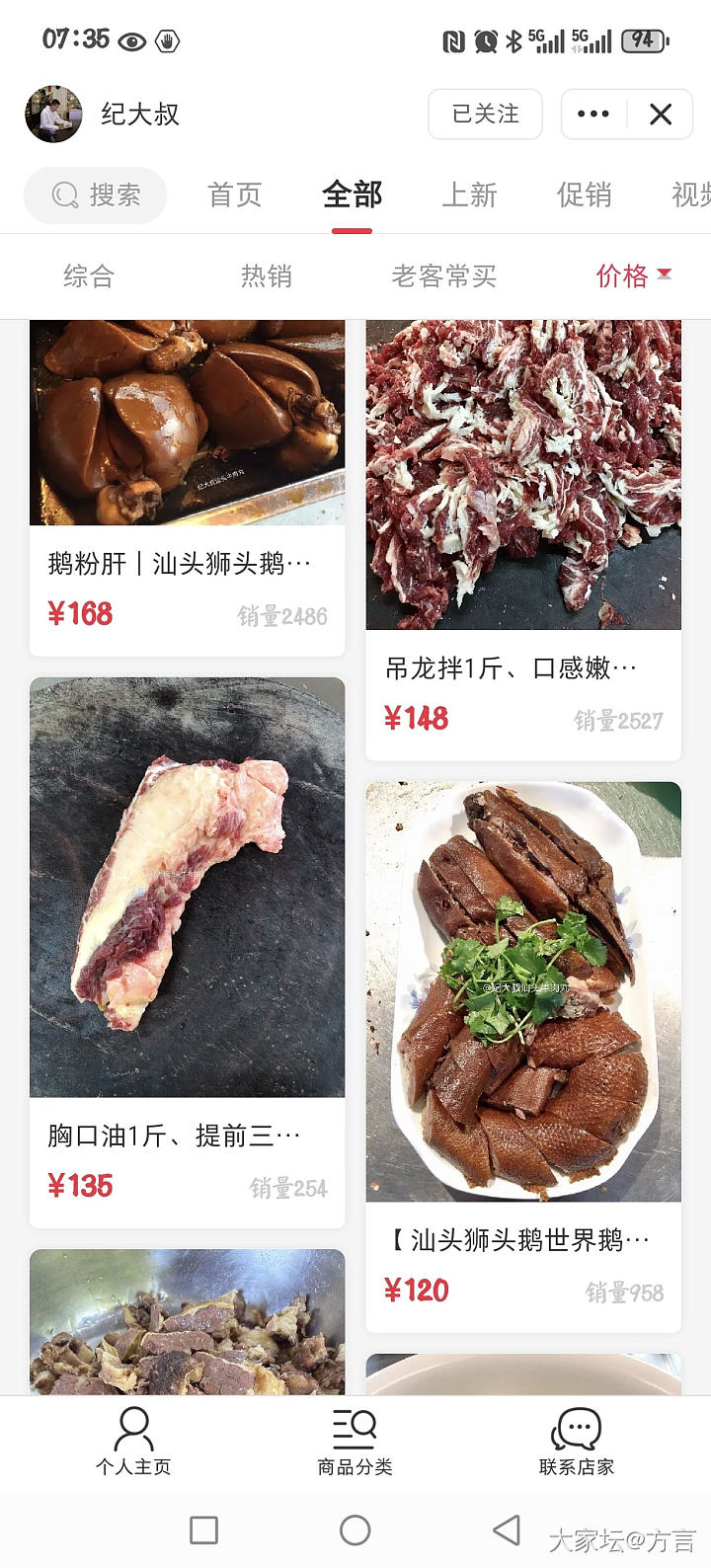Open 商品分类 categories
Viewport: 711px width, 1568px height.
click(355, 1442)
